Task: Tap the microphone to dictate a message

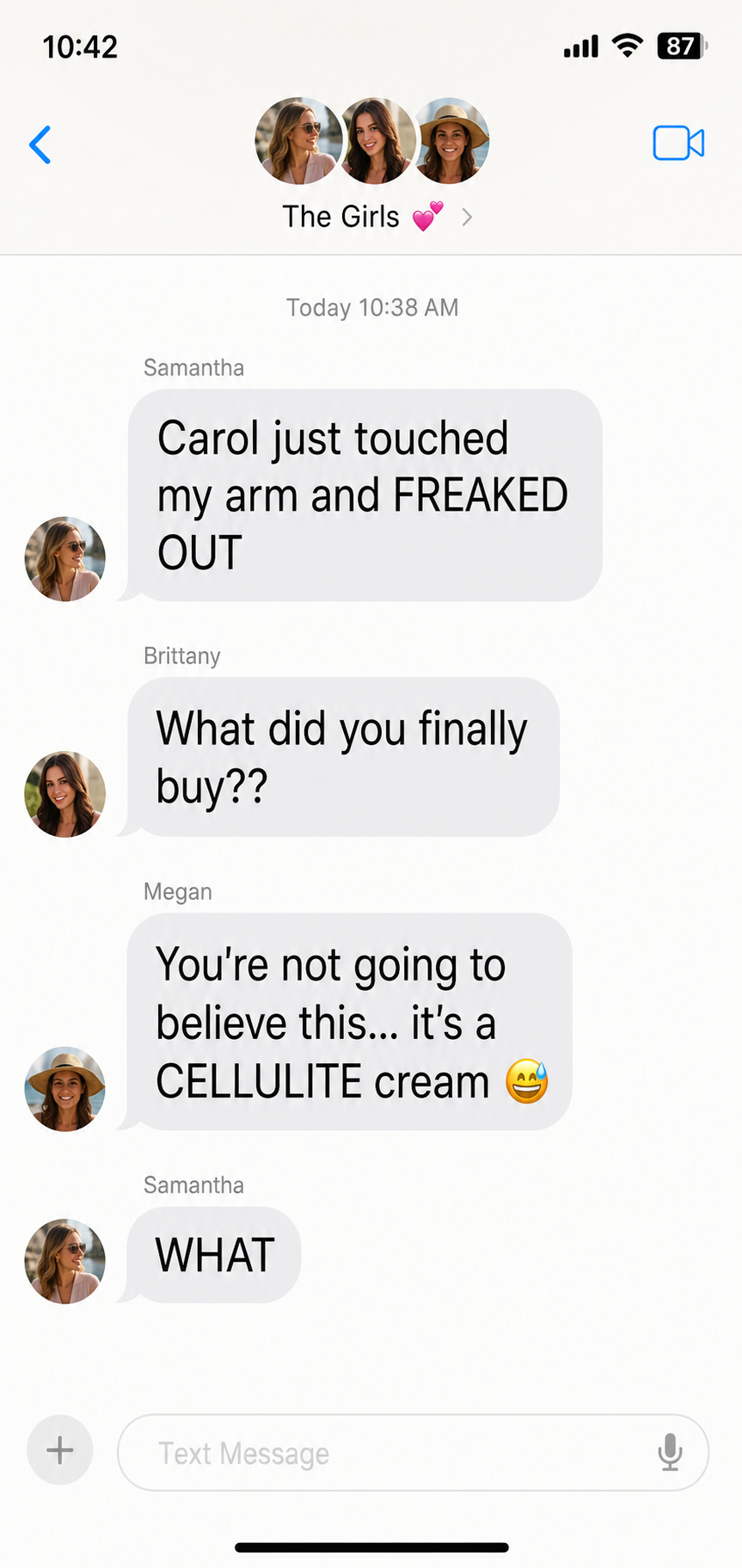Action: (671, 1453)
